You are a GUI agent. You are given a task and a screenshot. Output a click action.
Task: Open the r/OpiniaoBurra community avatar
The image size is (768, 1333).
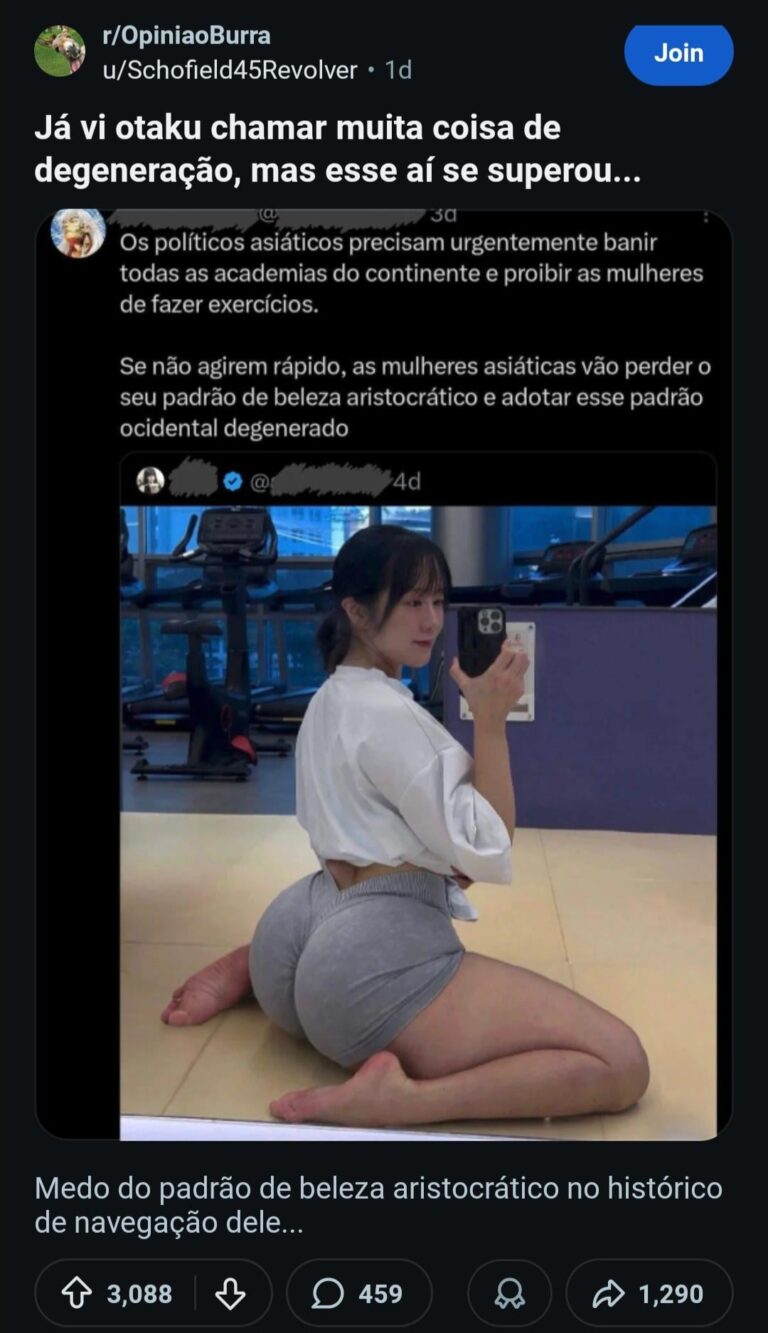tap(60, 51)
